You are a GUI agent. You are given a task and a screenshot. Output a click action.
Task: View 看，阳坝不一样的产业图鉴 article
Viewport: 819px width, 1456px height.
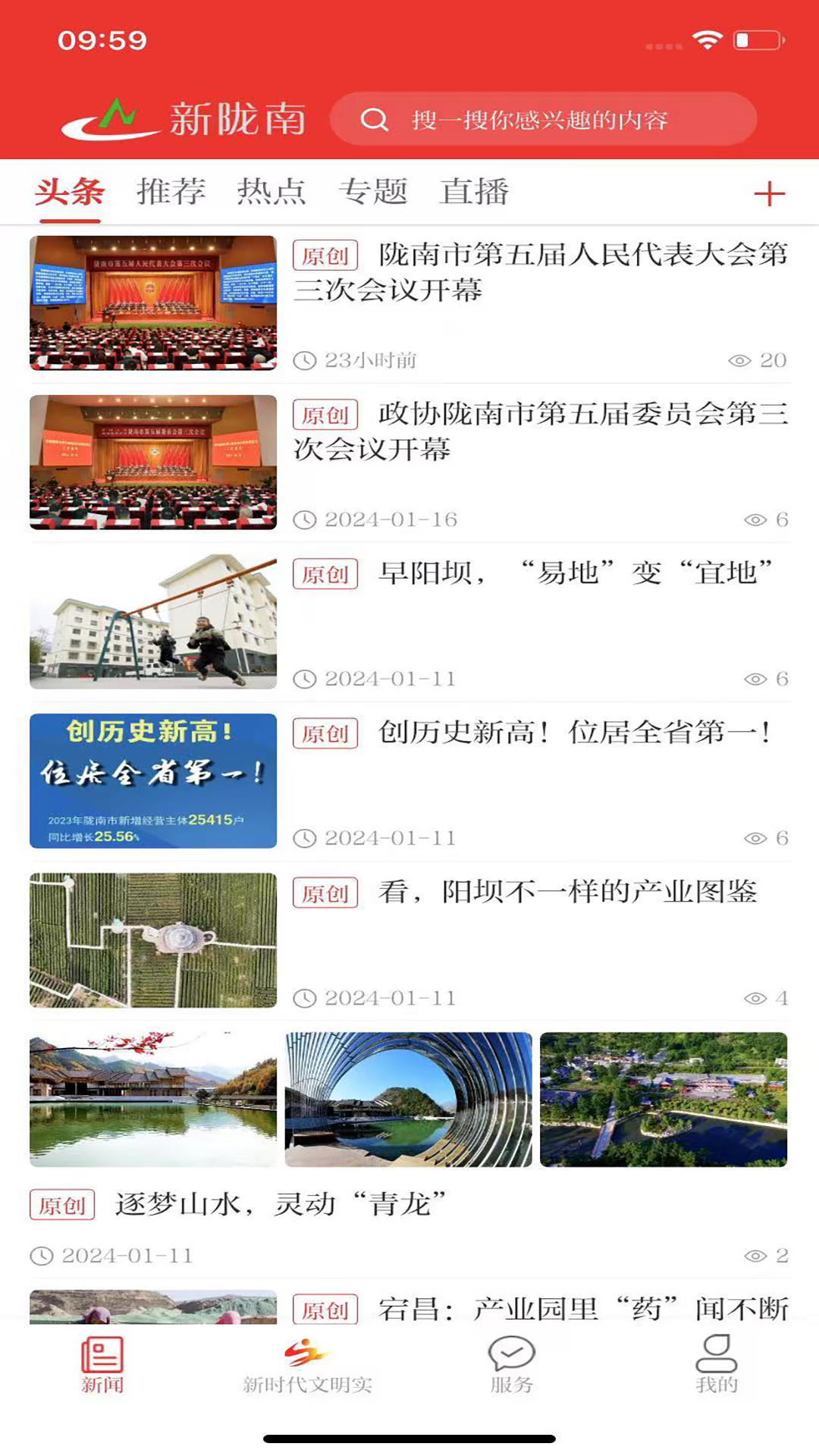pos(540,893)
